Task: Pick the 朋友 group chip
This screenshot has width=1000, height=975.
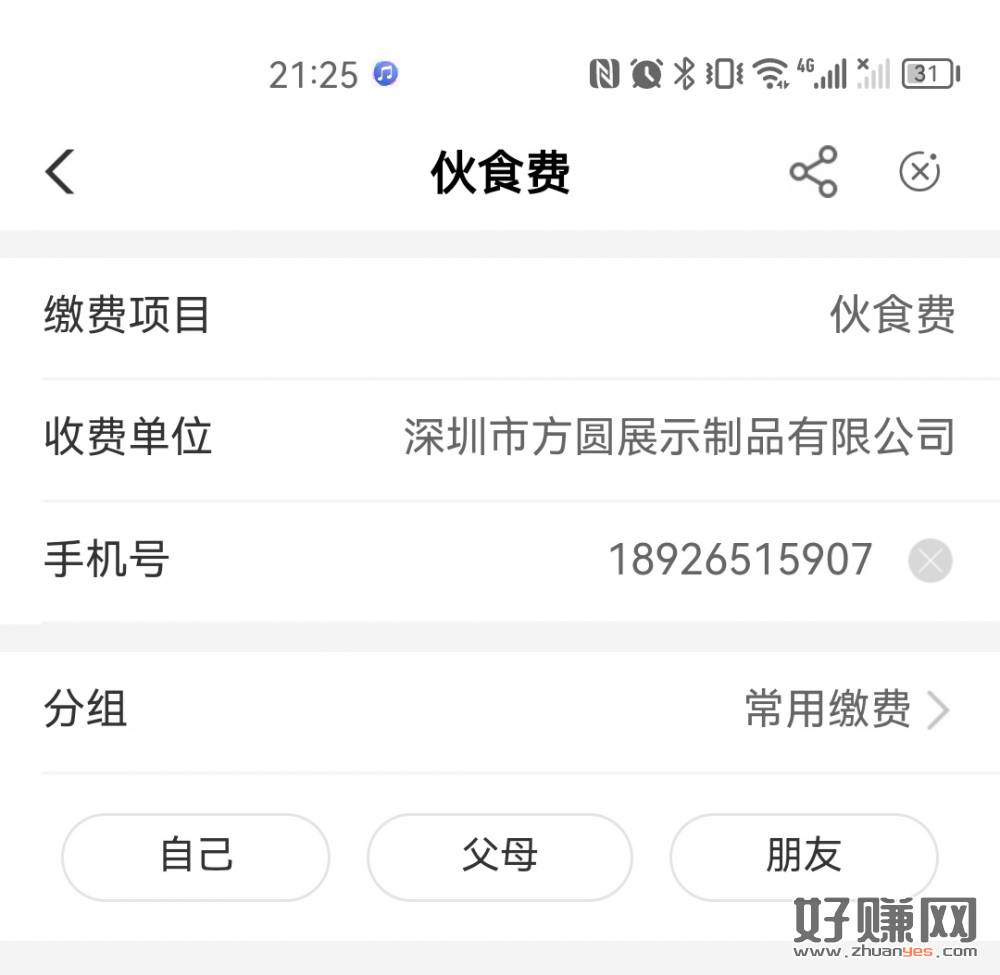Action: click(x=804, y=856)
